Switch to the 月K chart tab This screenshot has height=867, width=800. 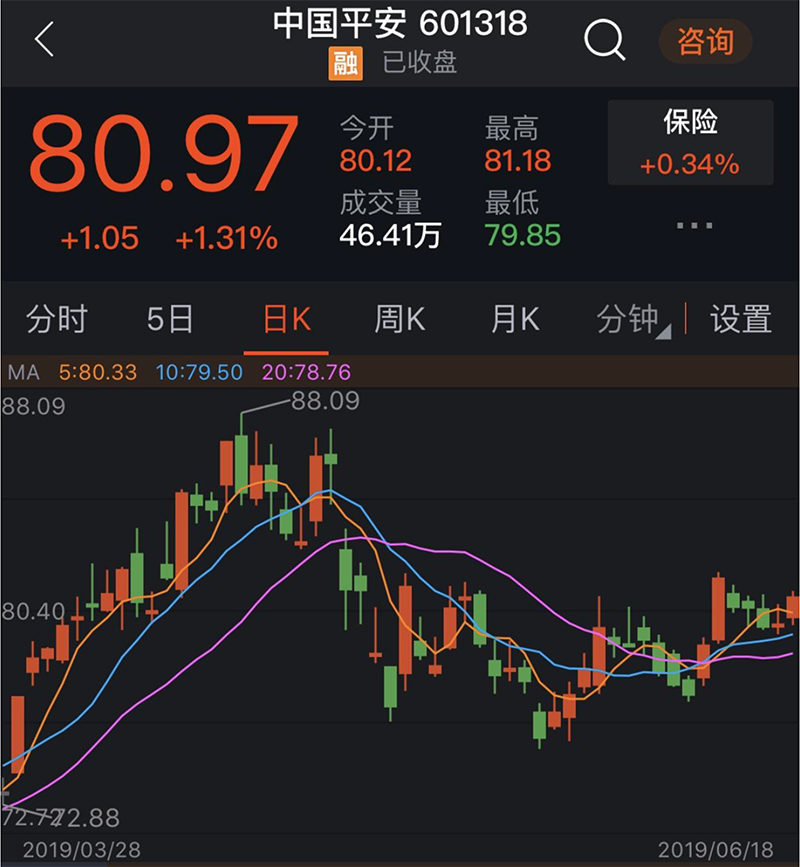(515, 320)
